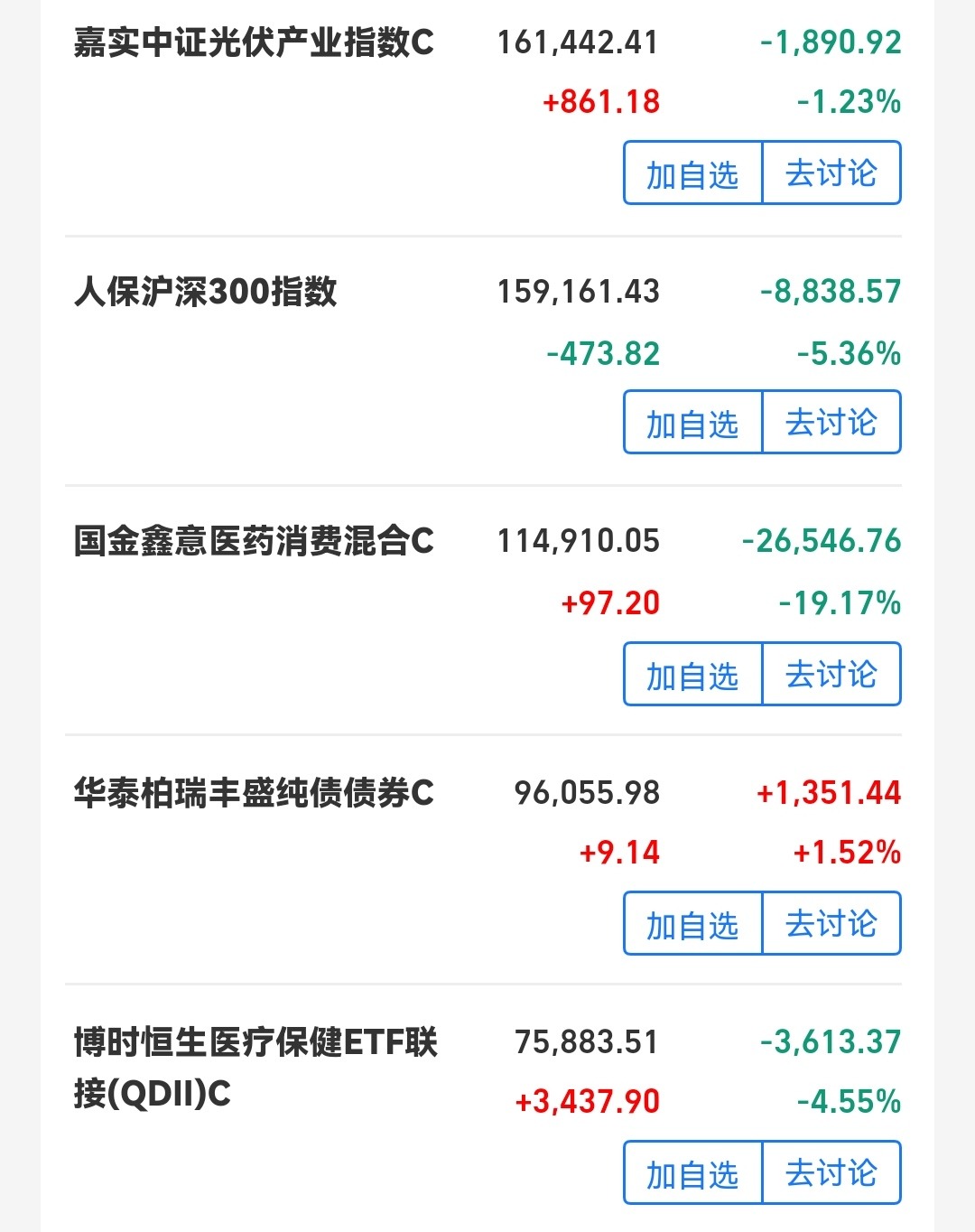
Task: Add 华泰柏瑞丰盛纯债债券C to favorites
Action: tap(692, 923)
